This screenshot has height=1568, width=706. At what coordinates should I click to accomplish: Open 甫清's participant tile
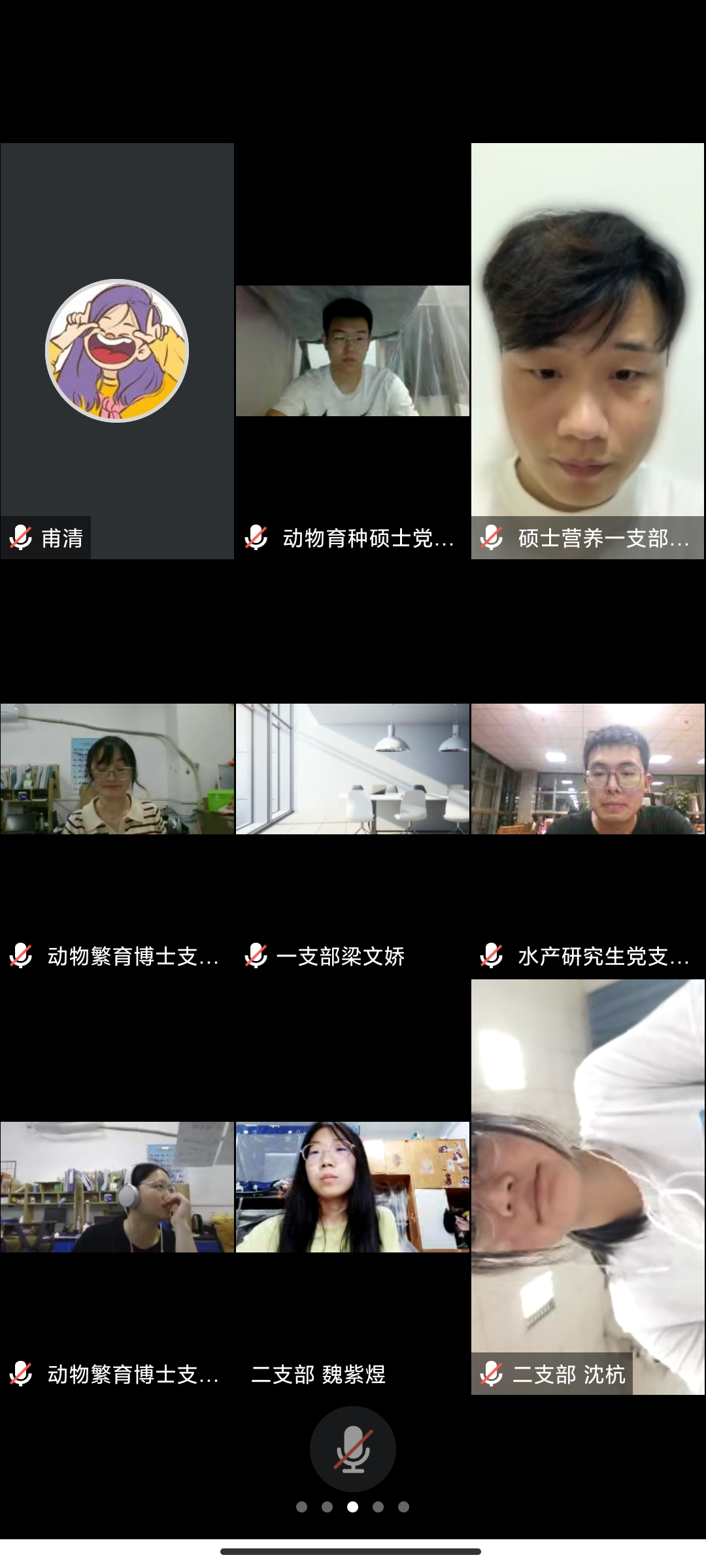(x=117, y=351)
